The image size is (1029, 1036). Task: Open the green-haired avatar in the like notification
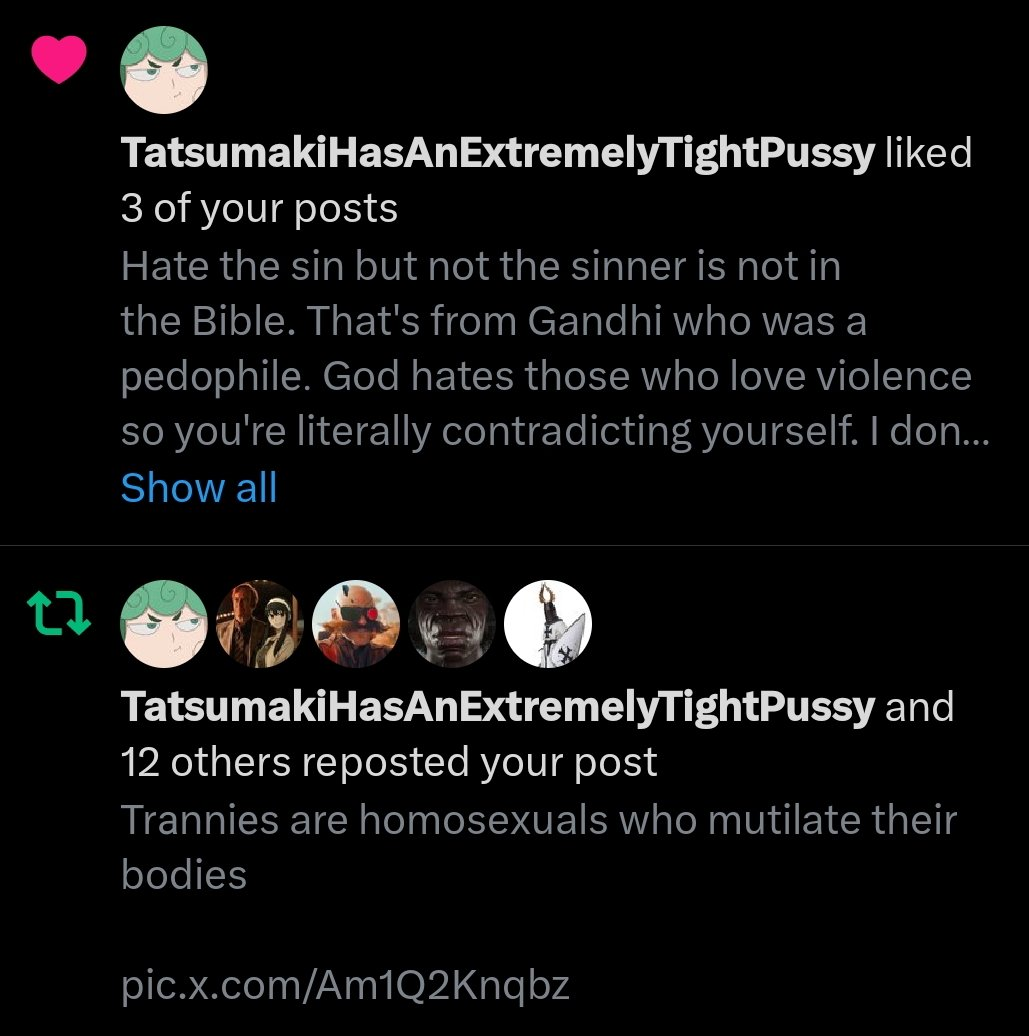click(164, 70)
